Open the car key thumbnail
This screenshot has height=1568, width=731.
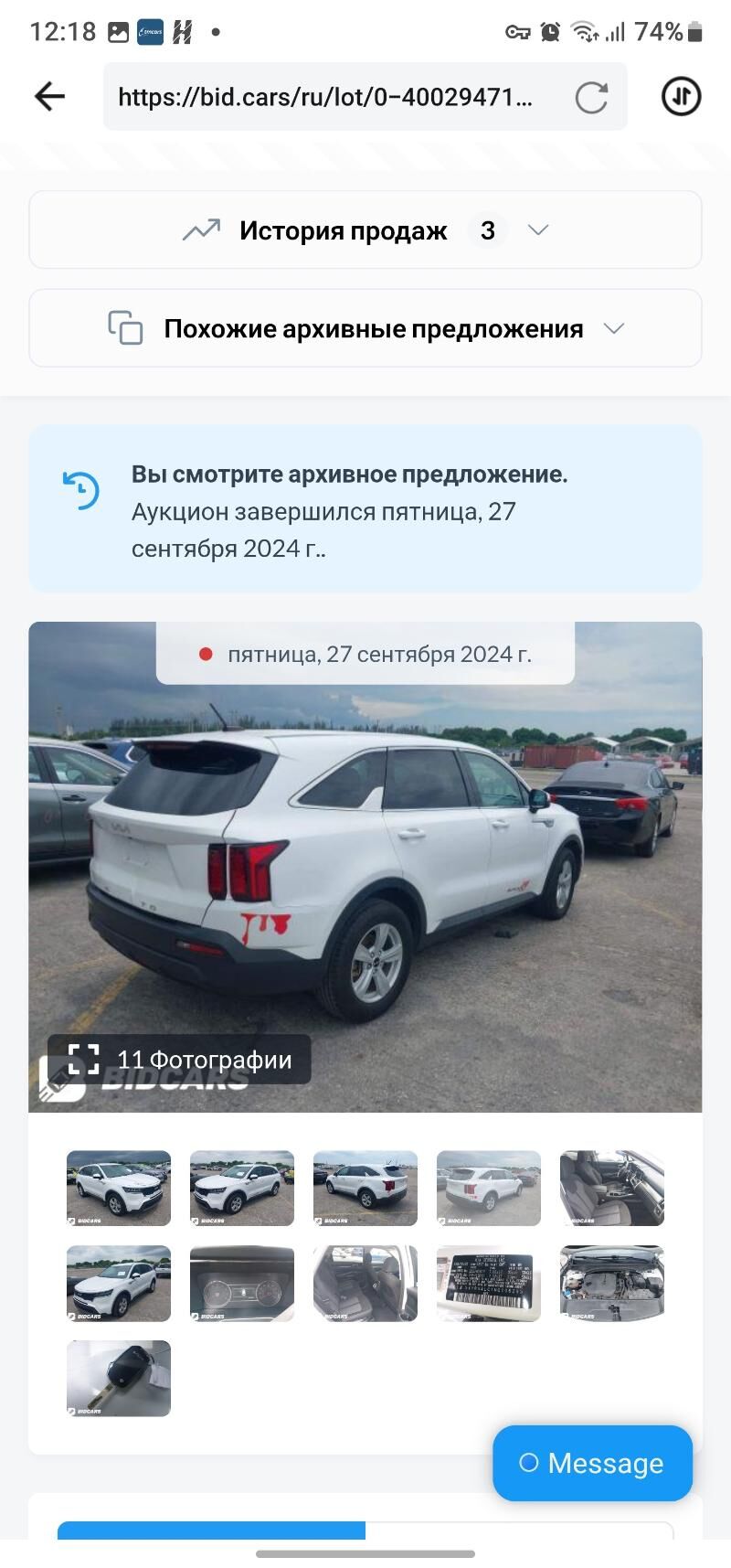[x=119, y=1378]
